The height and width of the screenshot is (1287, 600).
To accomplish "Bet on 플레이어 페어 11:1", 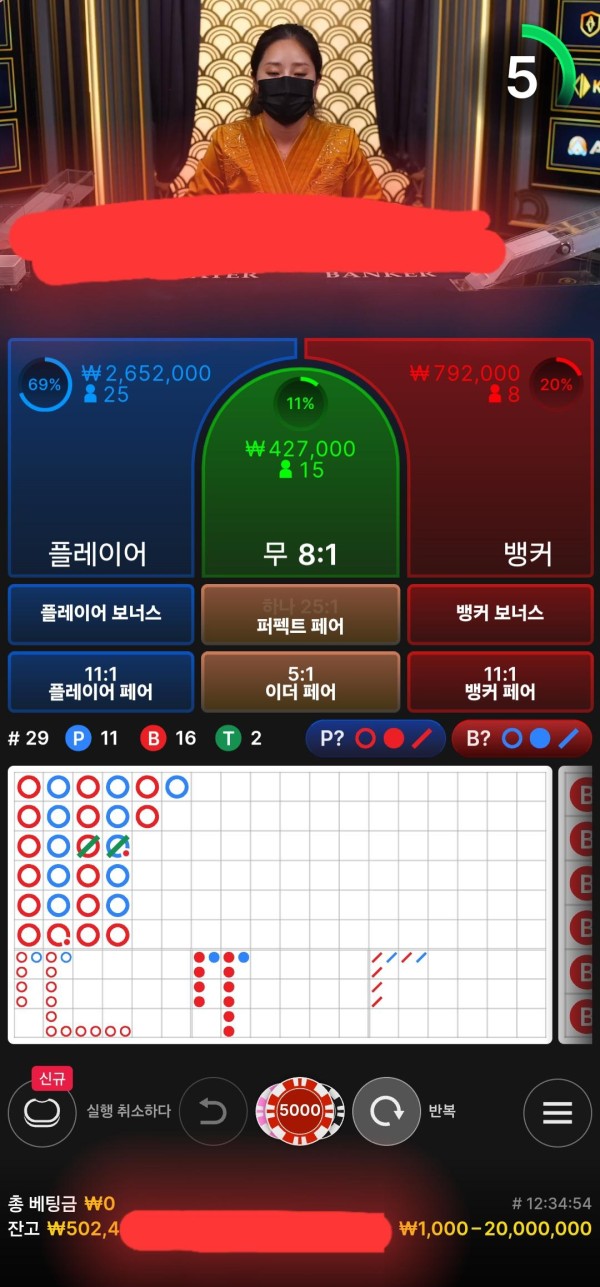I will point(101,682).
